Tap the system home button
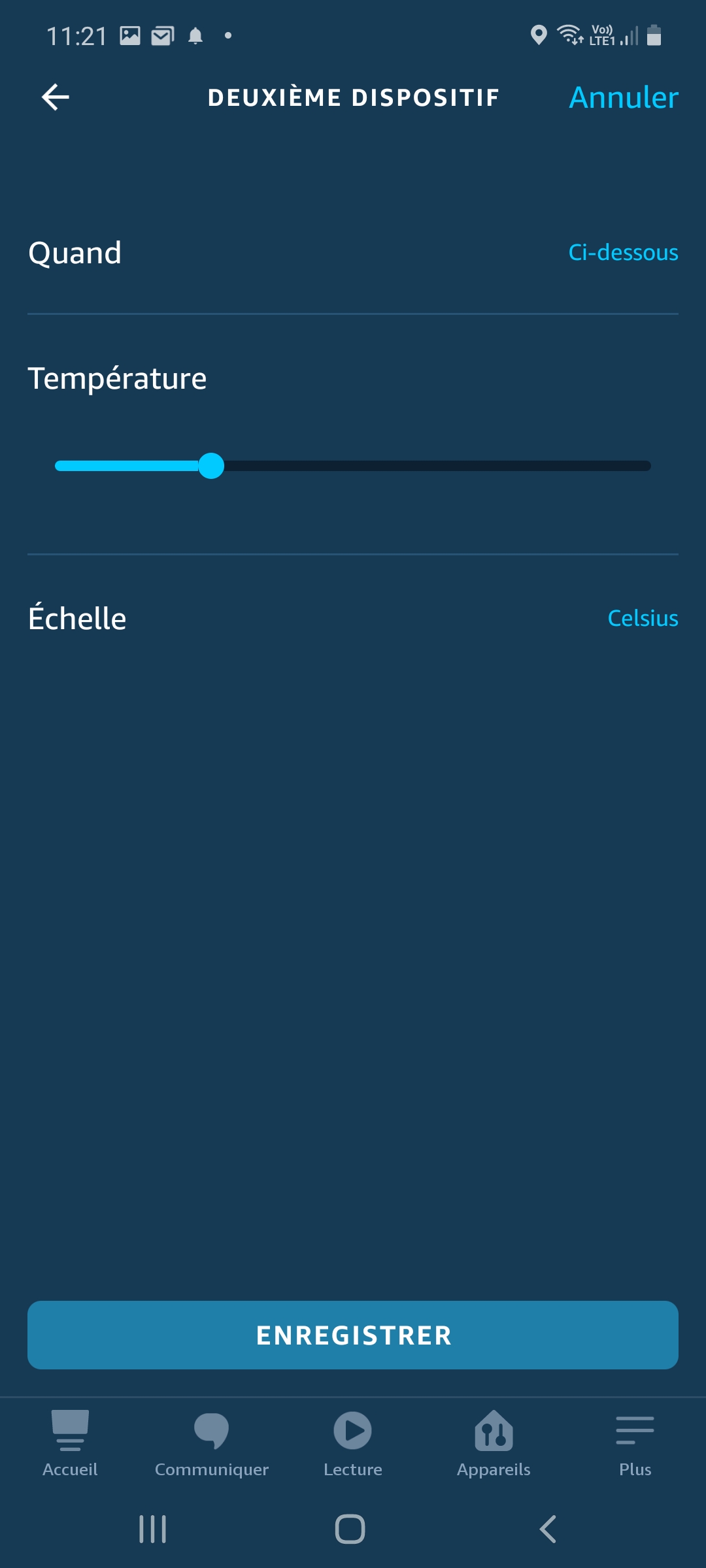This screenshot has width=706, height=1568. [x=350, y=1529]
